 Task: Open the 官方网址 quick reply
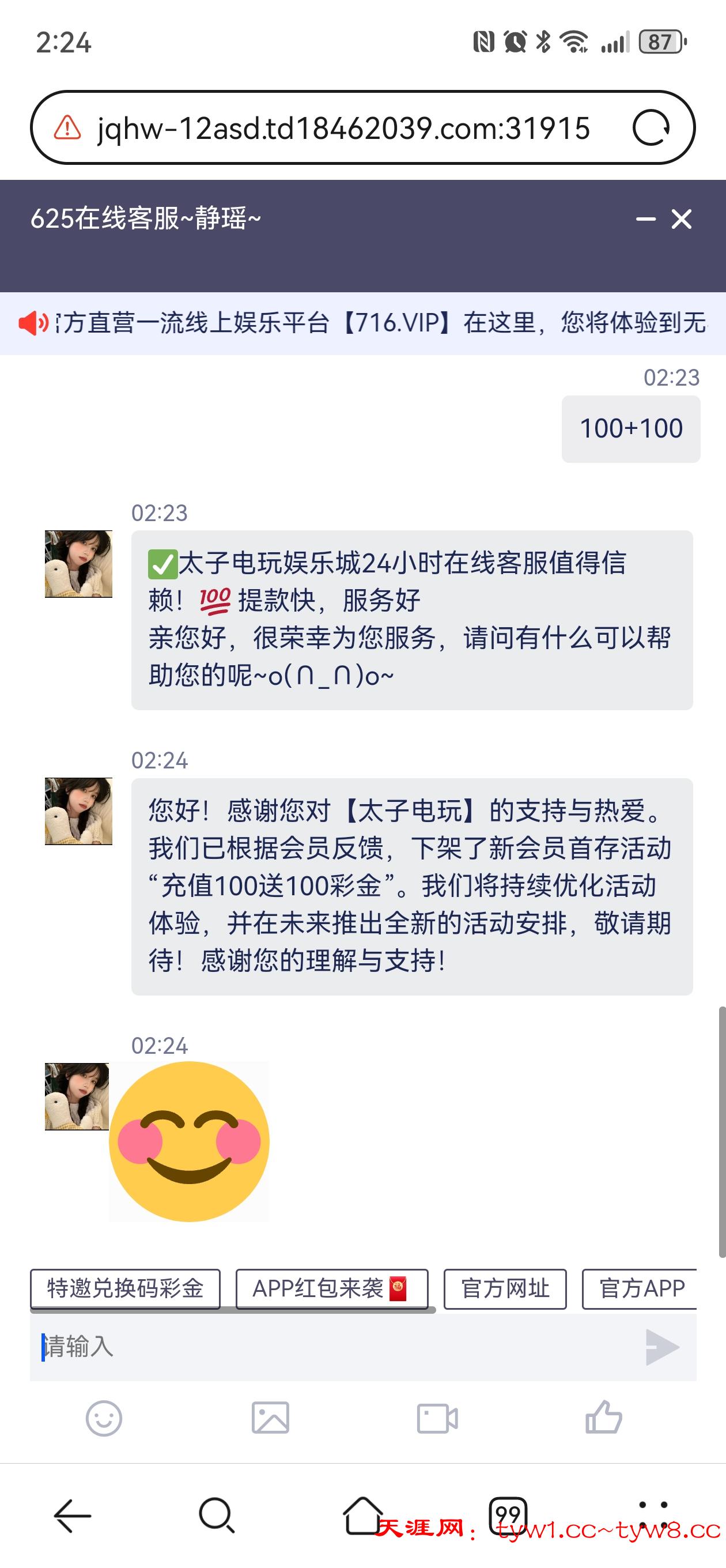pyautogui.click(x=505, y=1288)
